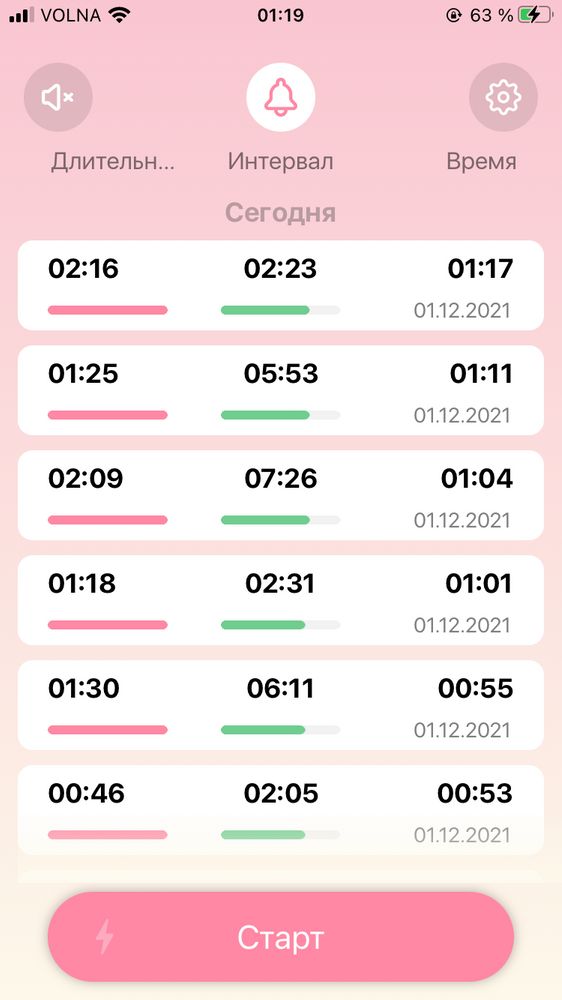Open the contraction record at 01:17
The width and height of the screenshot is (562, 1000).
(281, 285)
